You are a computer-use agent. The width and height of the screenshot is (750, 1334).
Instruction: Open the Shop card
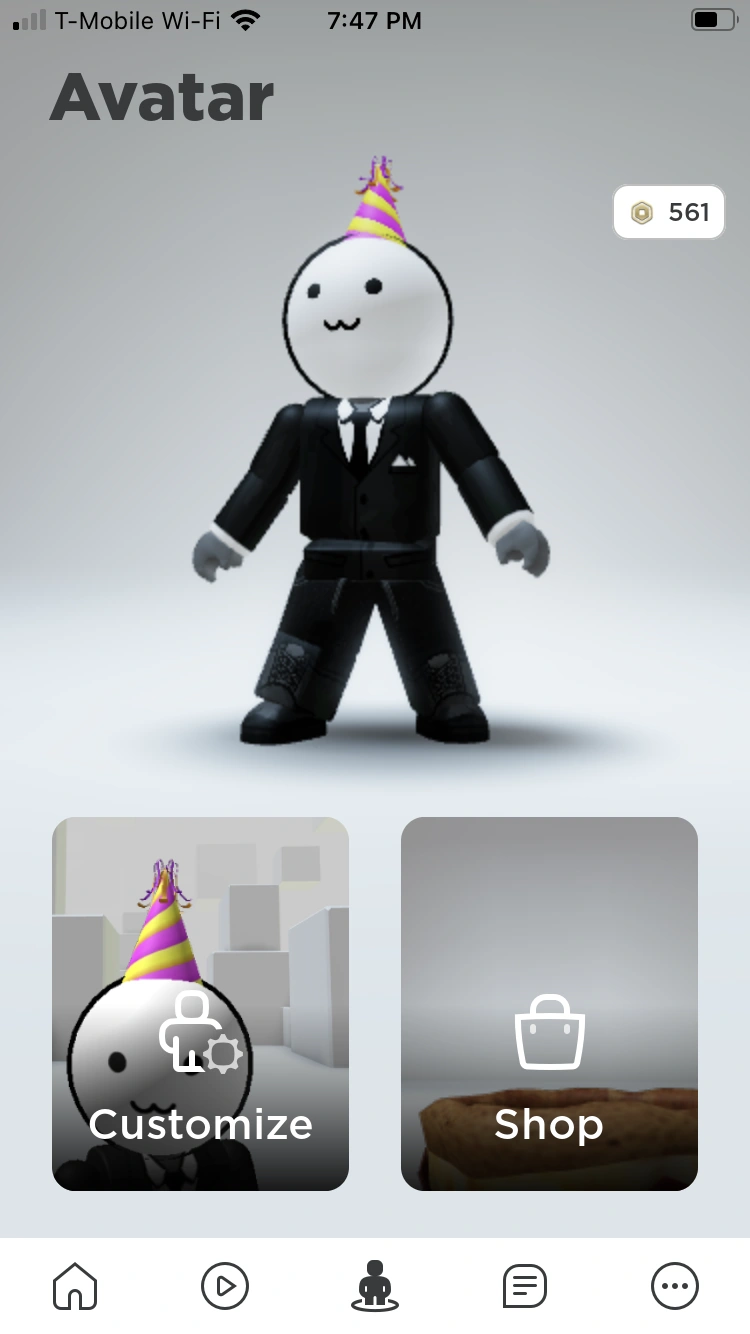[549, 1003]
